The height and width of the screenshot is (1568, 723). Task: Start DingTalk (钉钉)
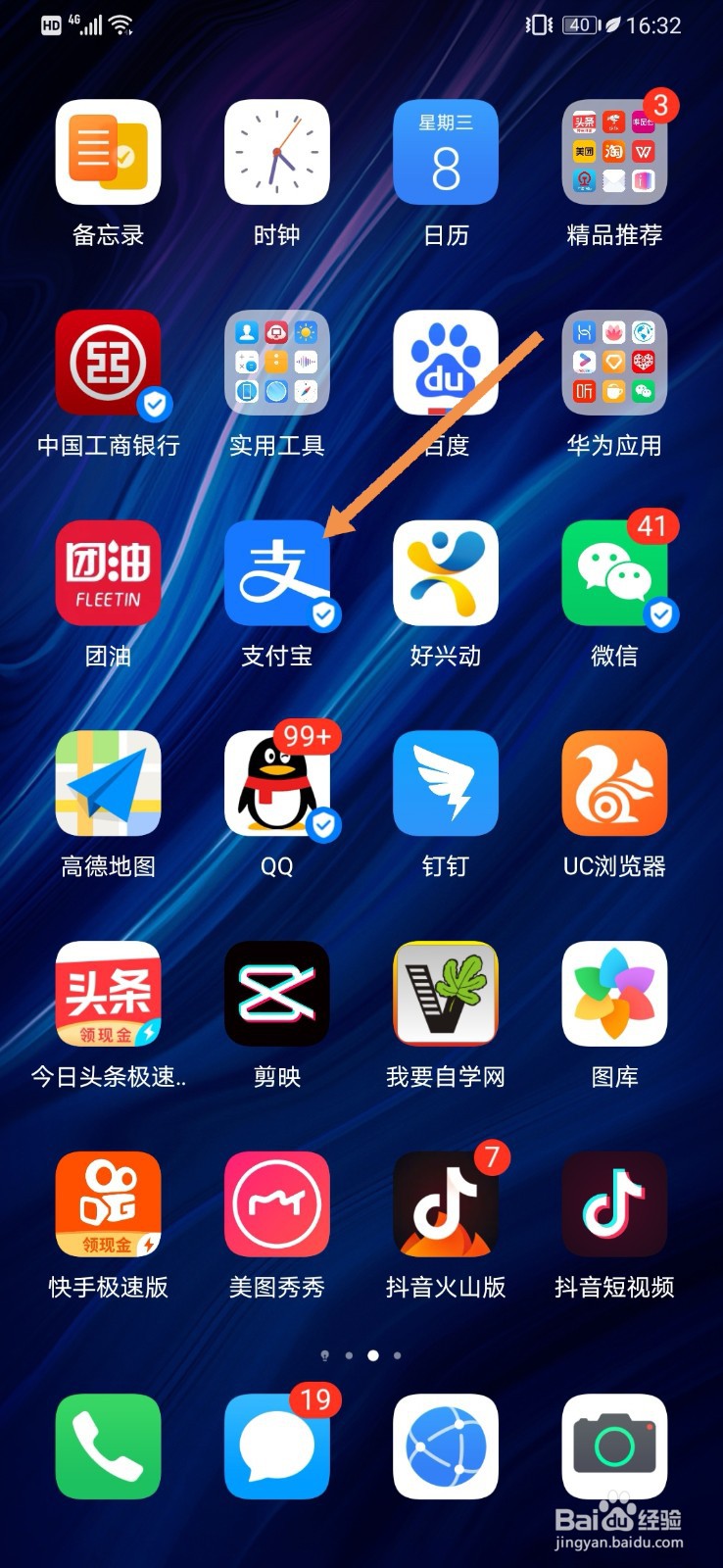(446, 784)
